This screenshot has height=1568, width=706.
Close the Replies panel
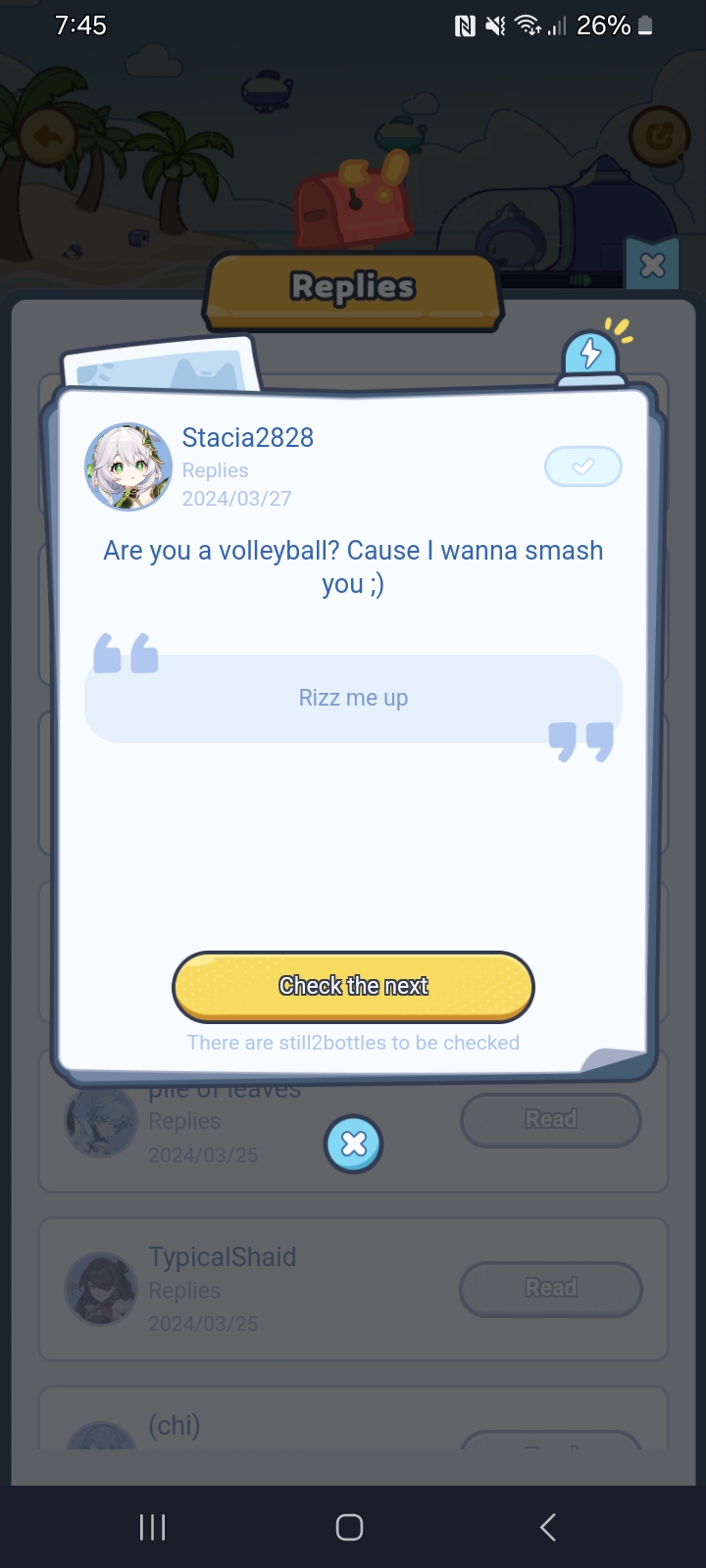(652, 265)
